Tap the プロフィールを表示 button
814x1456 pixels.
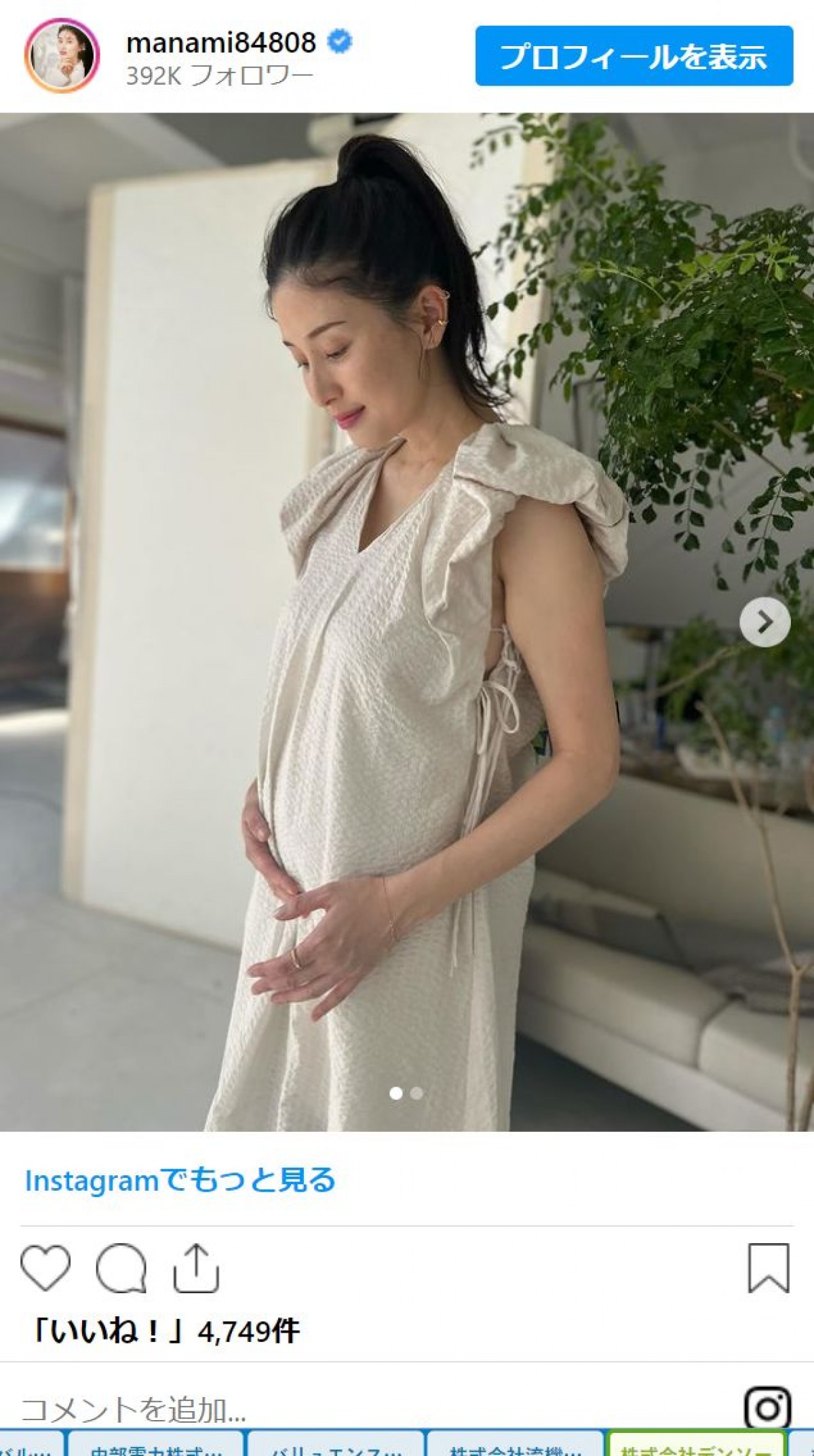(x=634, y=56)
